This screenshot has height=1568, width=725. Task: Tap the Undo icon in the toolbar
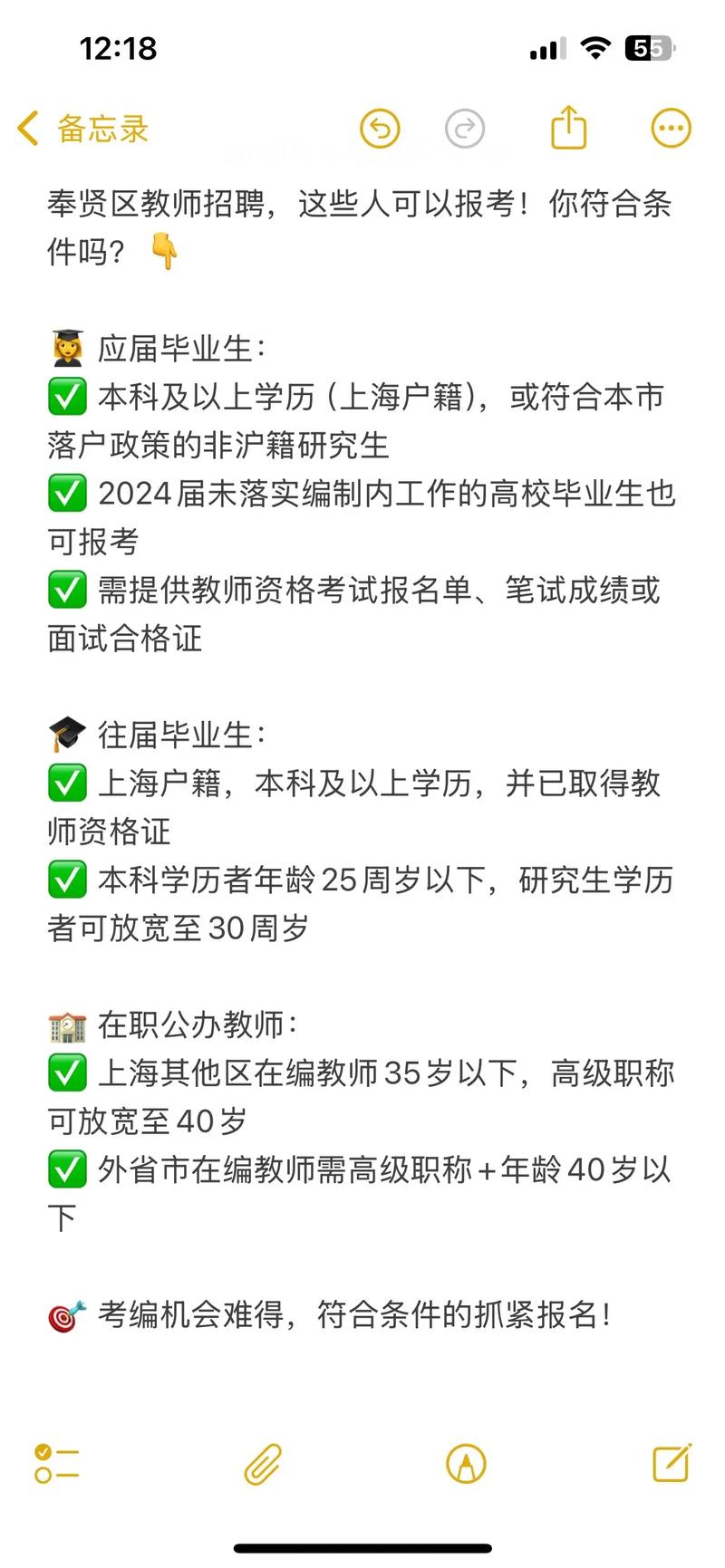381,129
